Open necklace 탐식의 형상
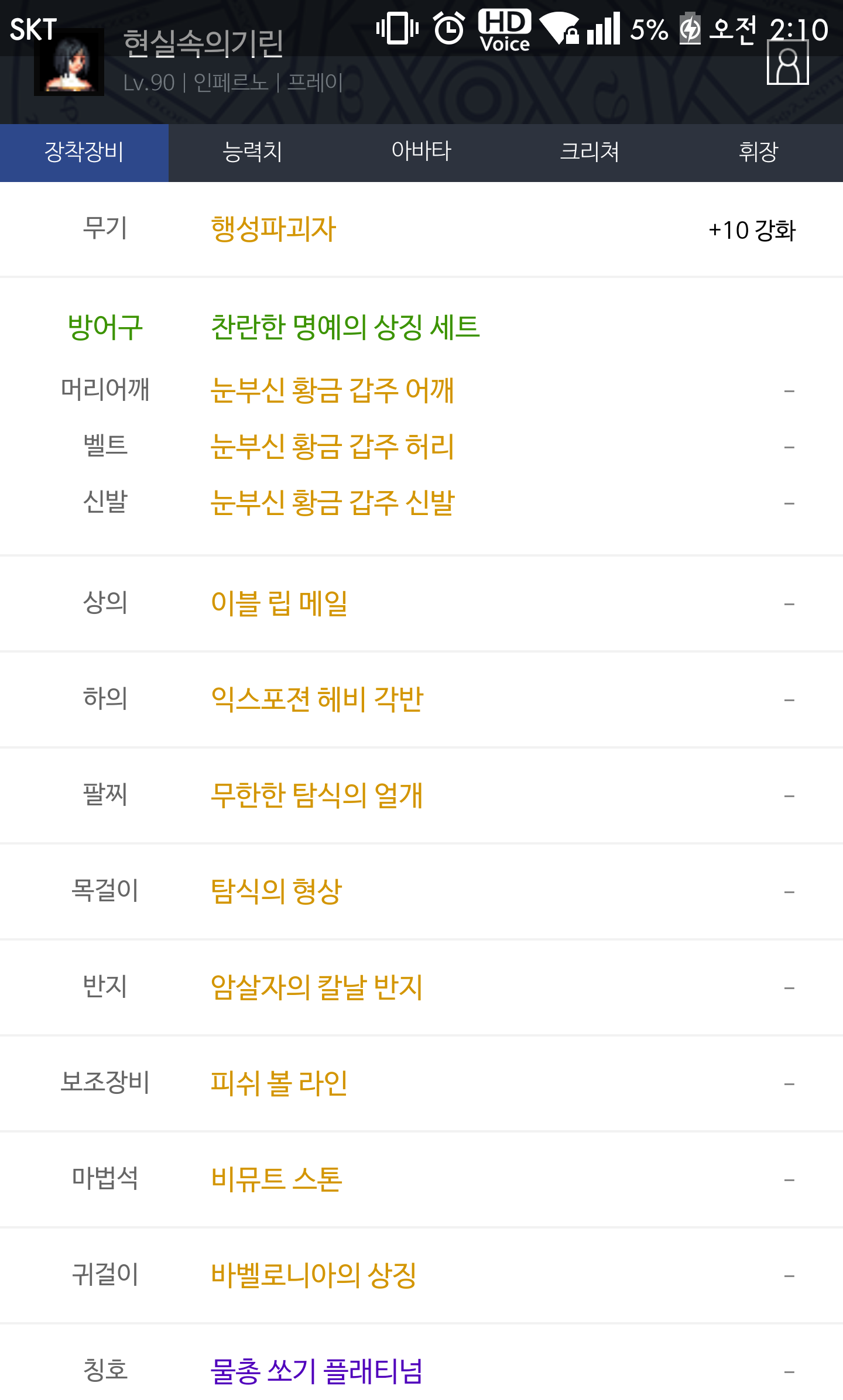This screenshot has height=1400, width=843. (276, 891)
